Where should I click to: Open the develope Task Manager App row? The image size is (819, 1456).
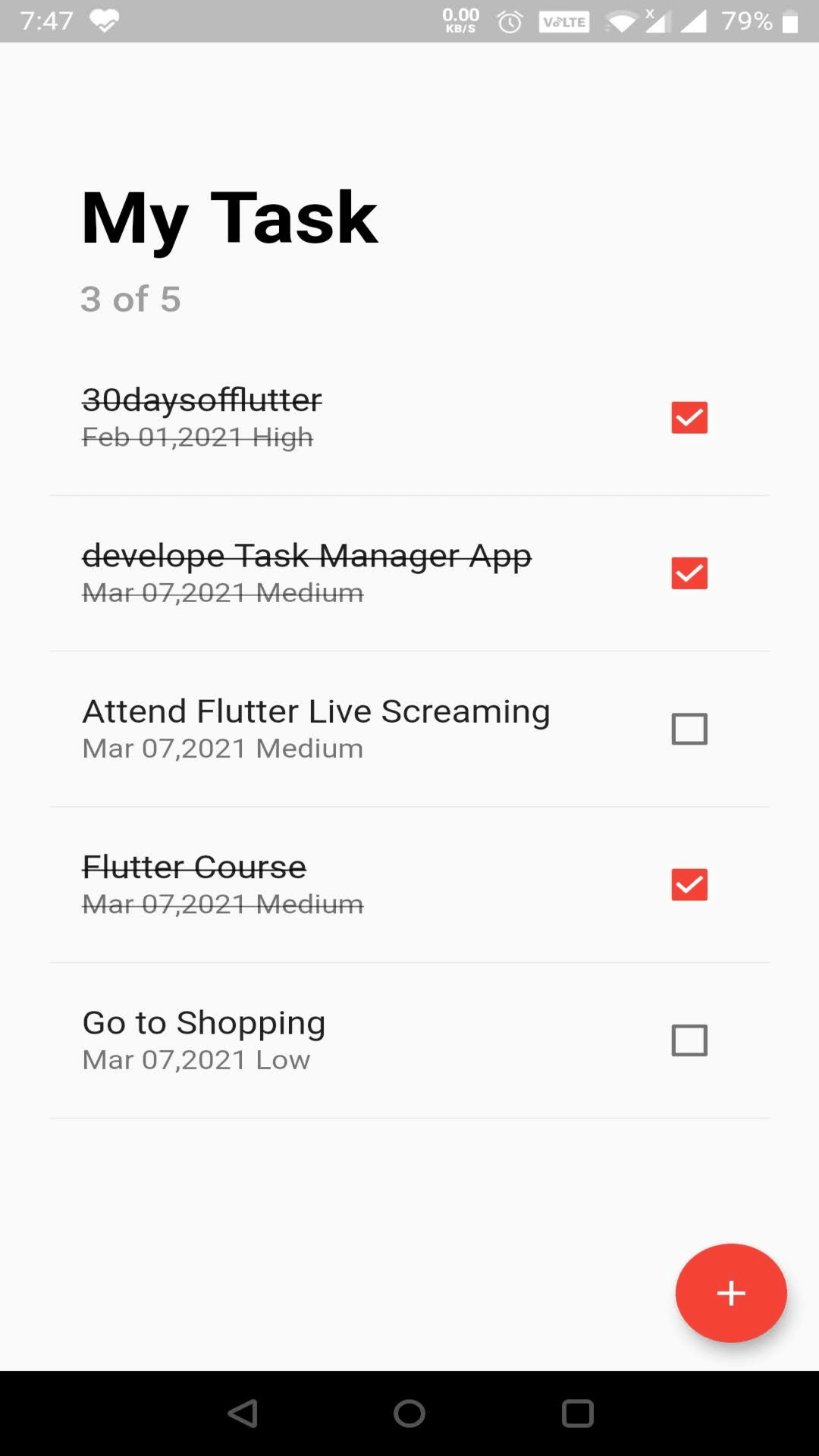tap(409, 573)
